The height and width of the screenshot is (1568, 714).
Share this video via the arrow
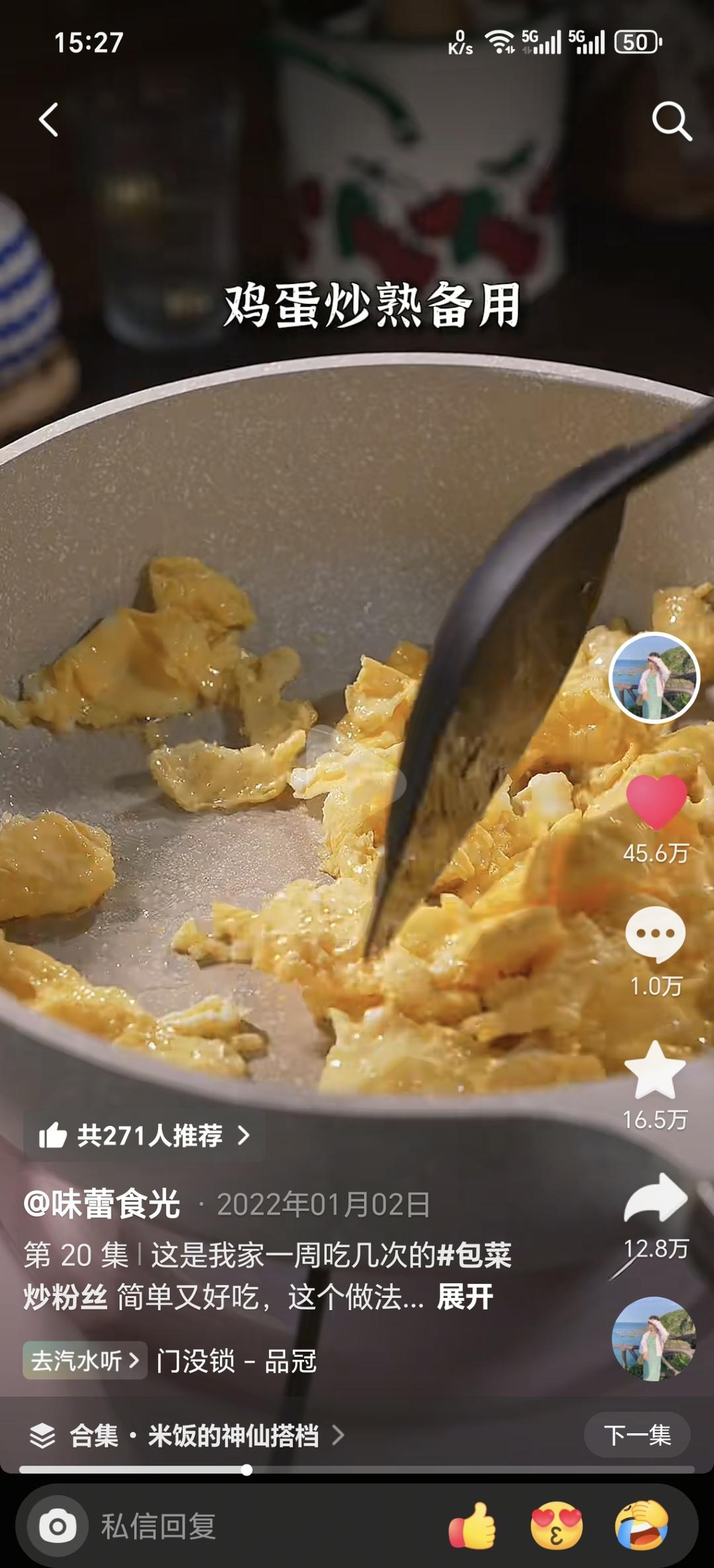pyautogui.click(x=655, y=1199)
